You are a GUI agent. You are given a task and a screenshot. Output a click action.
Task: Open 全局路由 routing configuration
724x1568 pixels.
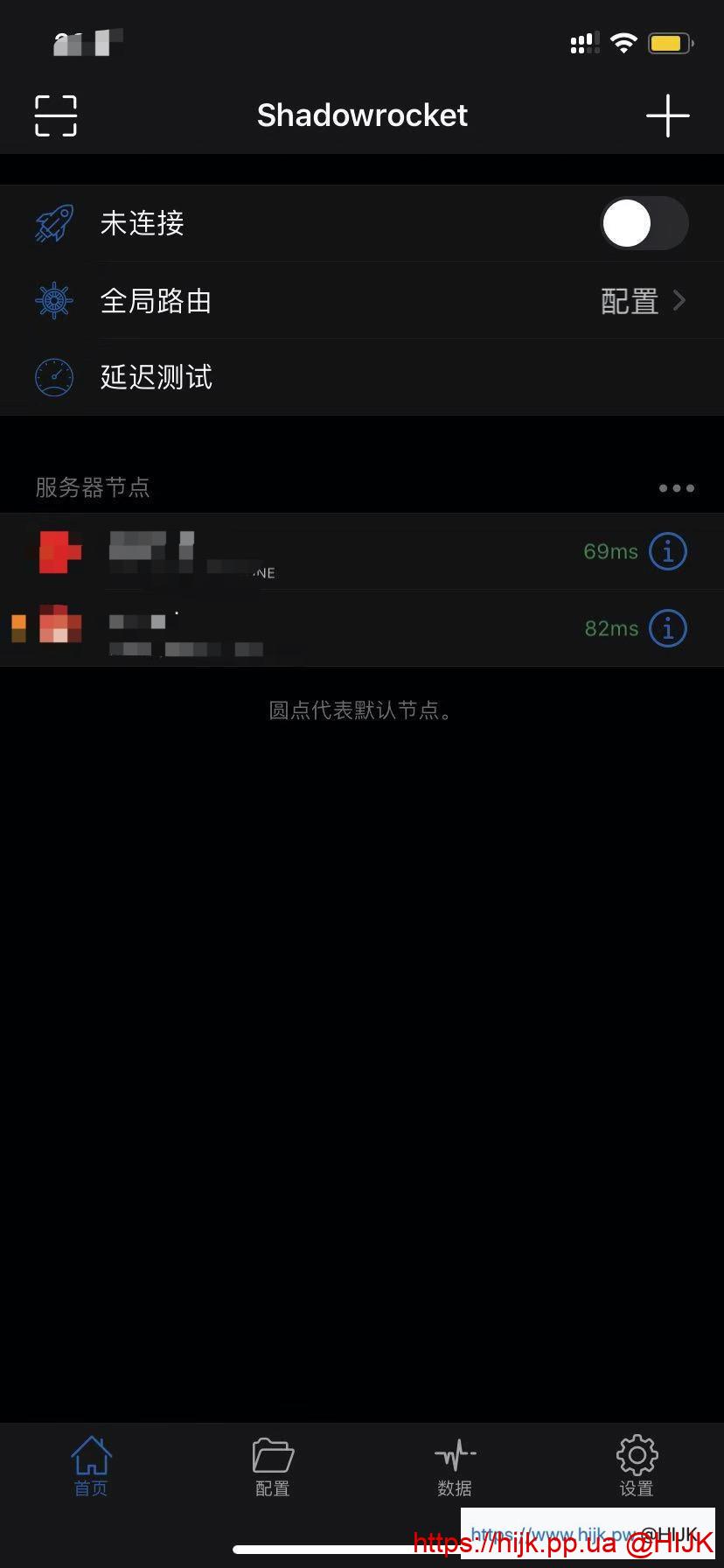[362, 301]
